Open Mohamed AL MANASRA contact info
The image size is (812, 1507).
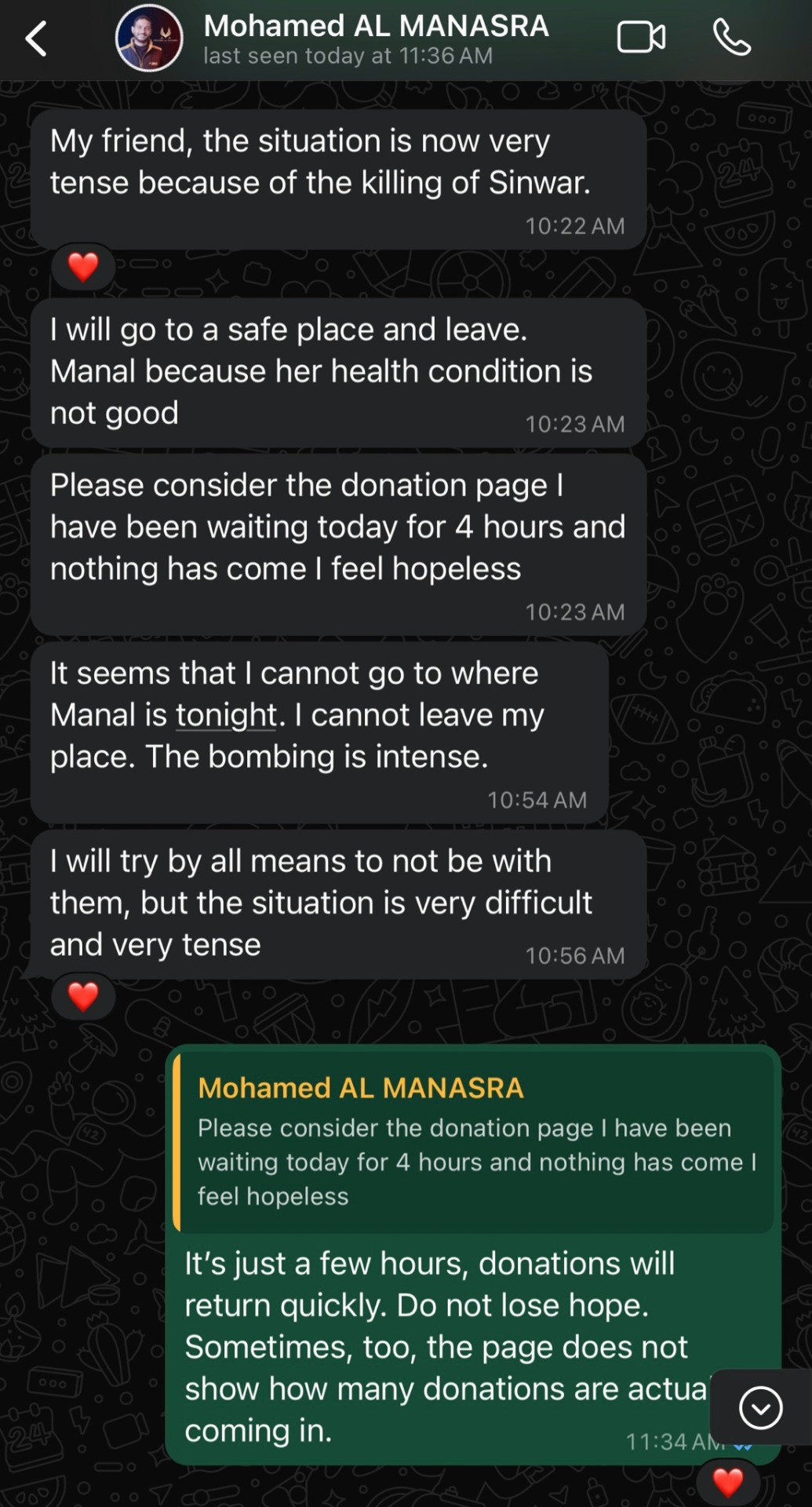click(x=377, y=39)
